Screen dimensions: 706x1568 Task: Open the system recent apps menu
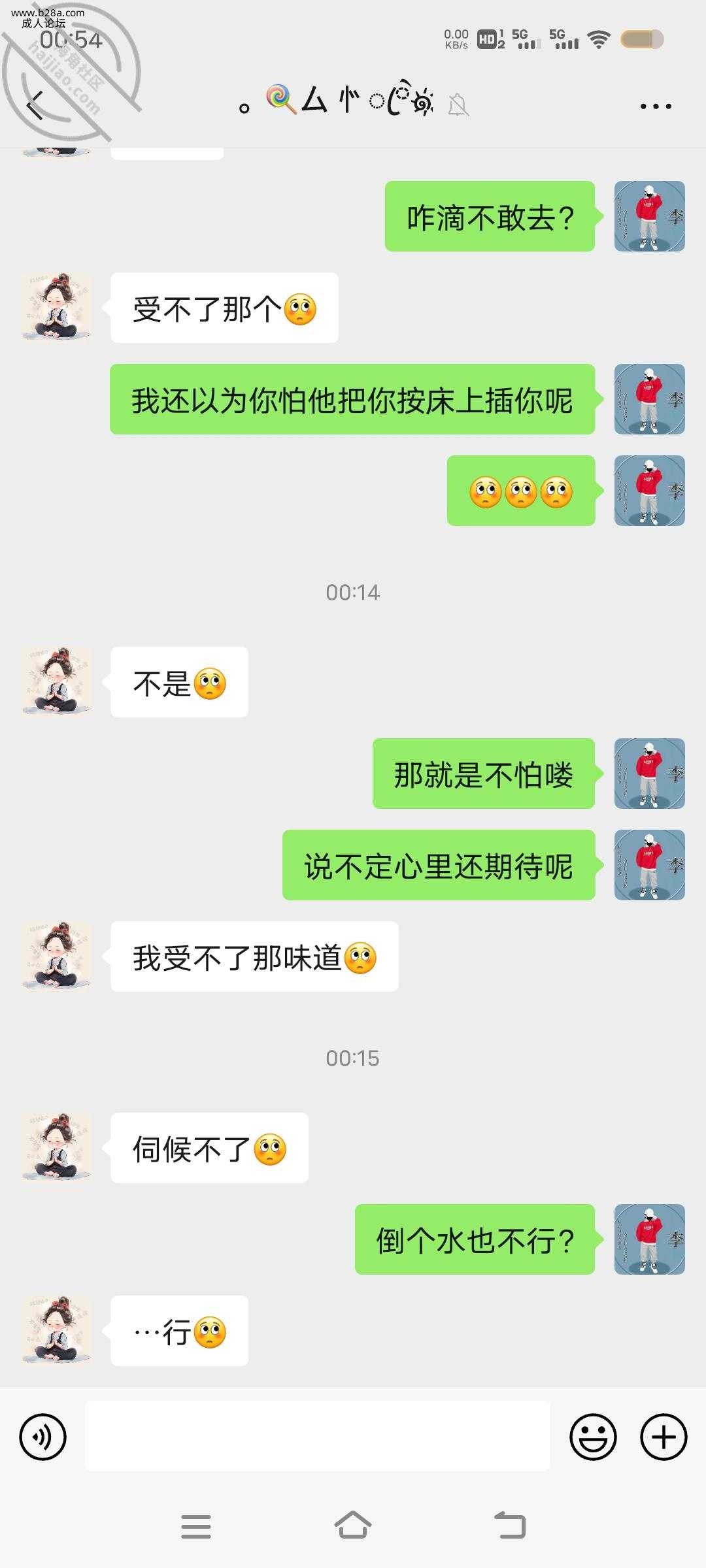click(196, 1526)
